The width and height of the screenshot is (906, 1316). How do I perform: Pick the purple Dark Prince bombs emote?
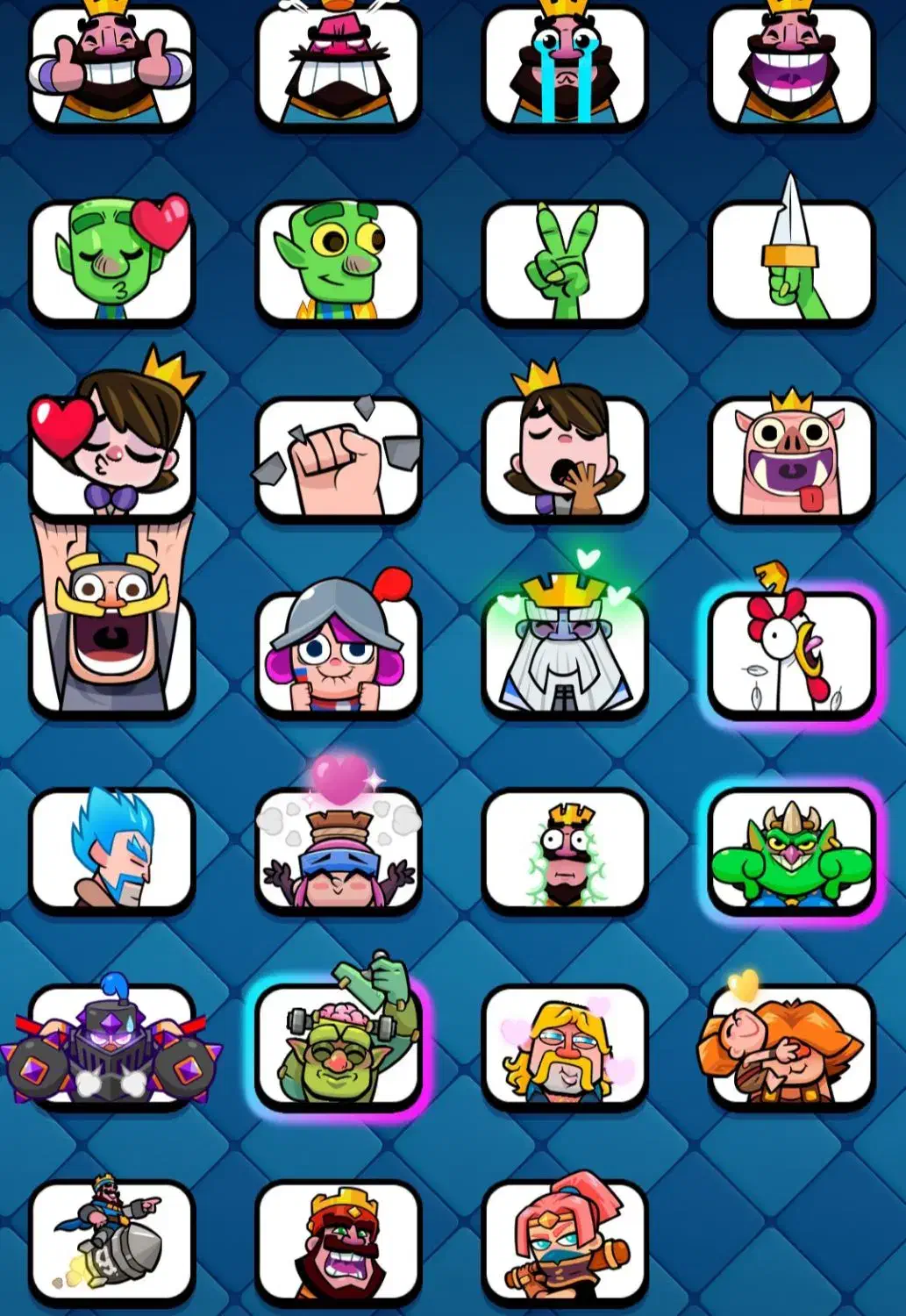pos(111,1046)
